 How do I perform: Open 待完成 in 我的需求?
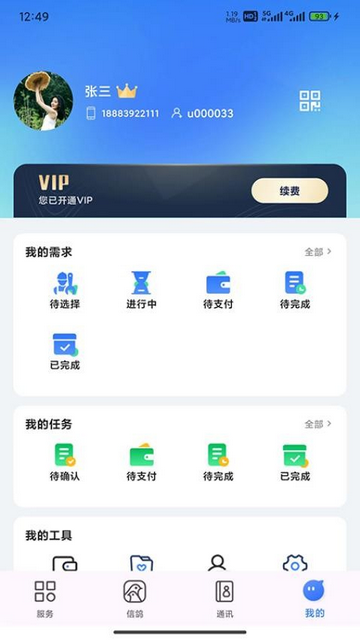click(x=295, y=290)
